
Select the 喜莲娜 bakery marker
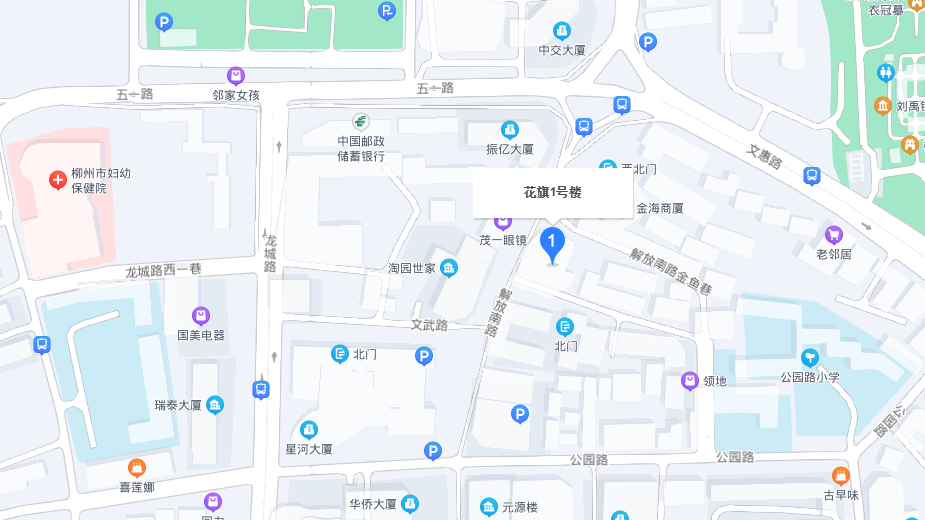point(137,467)
